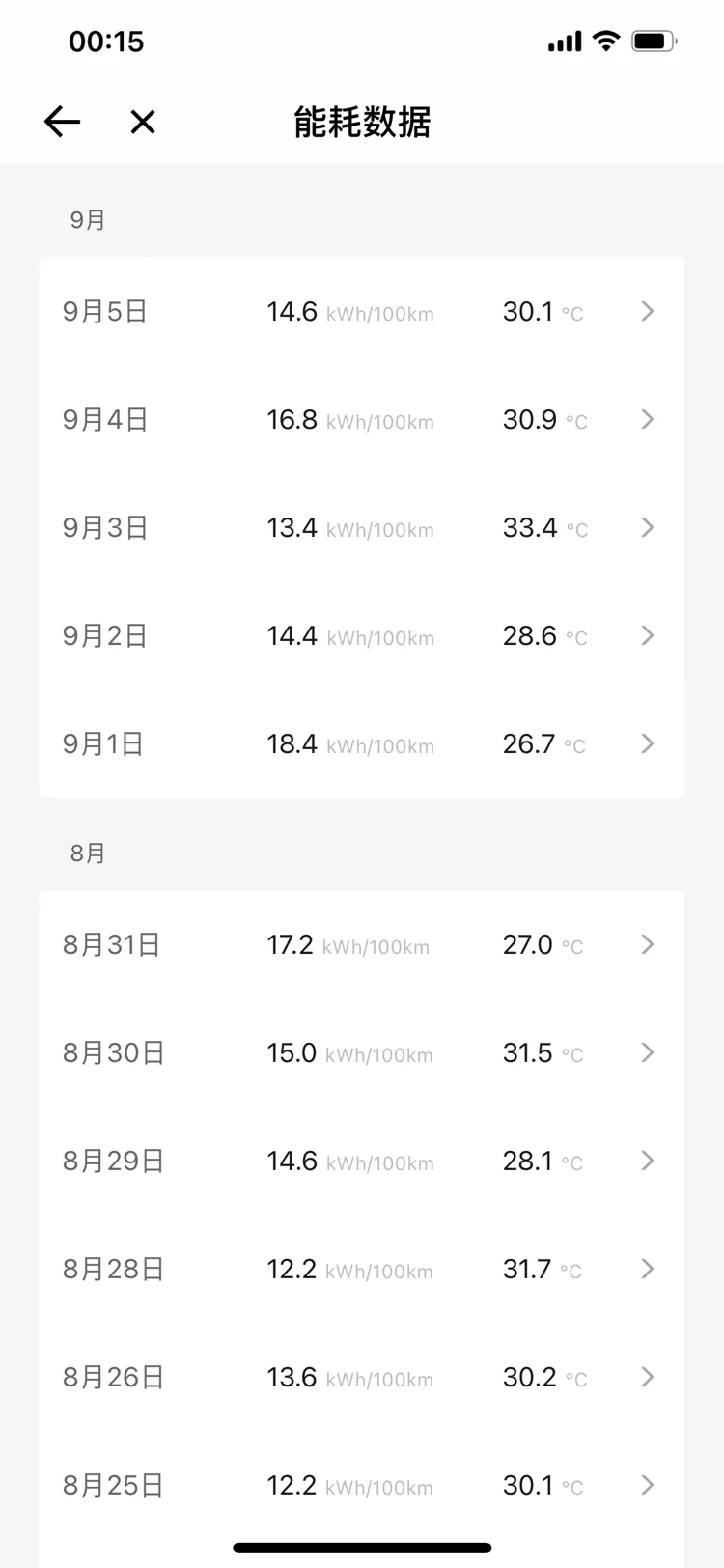Open the 9月1日 energy record
Image resolution: width=724 pixels, height=1568 pixels.
click(362, 743)
